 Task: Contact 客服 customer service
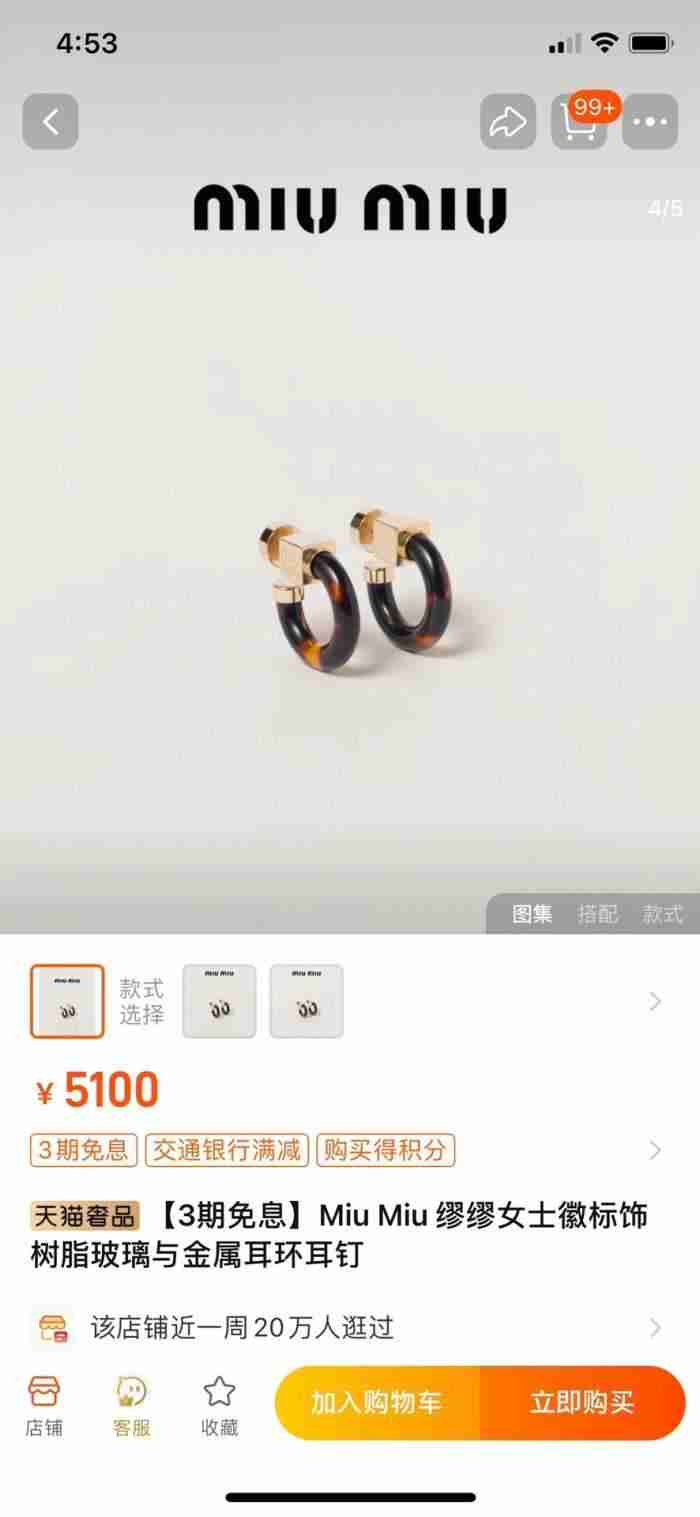point(131,1405)
